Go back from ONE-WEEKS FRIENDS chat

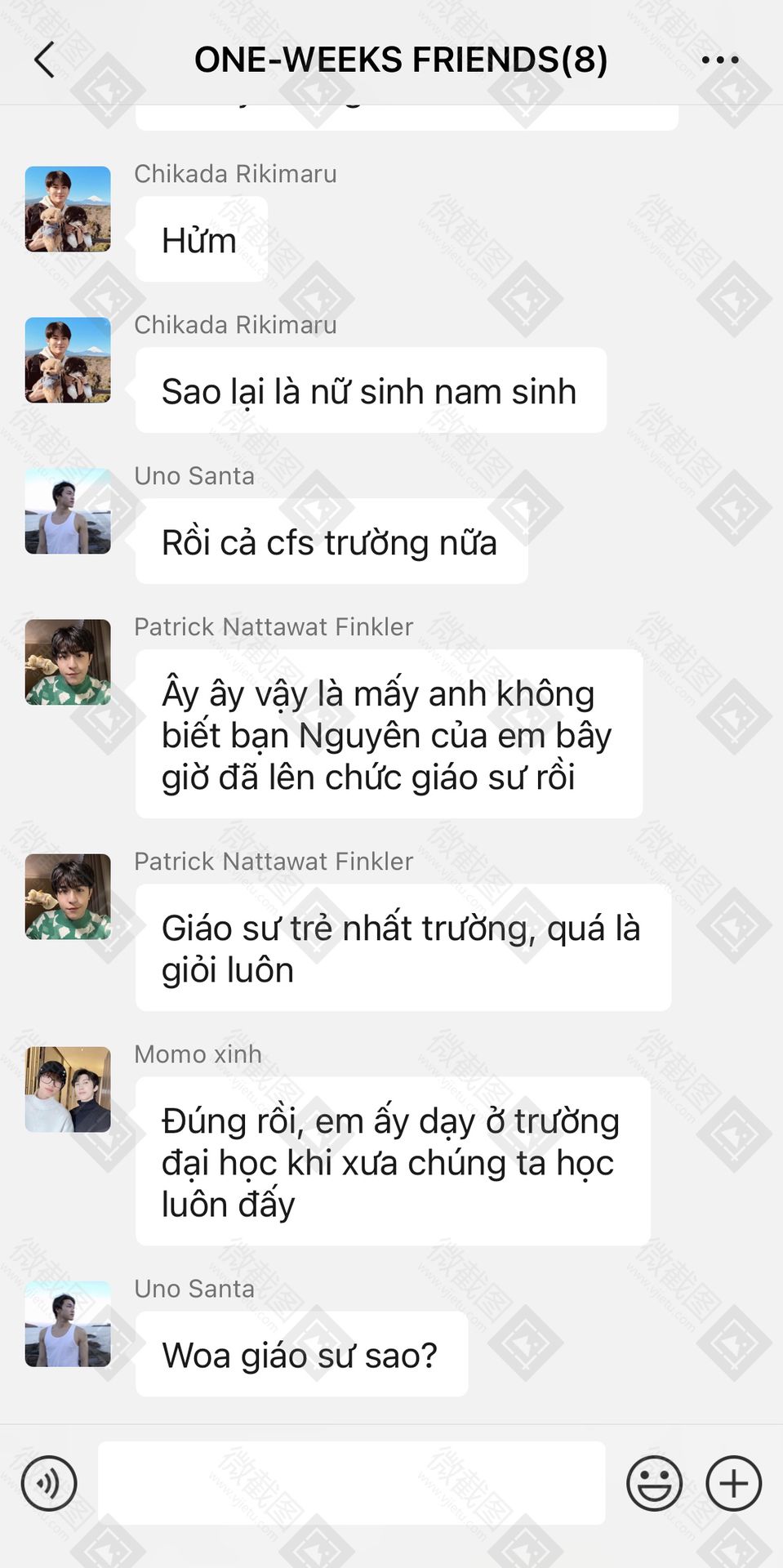tap(46, 60)
